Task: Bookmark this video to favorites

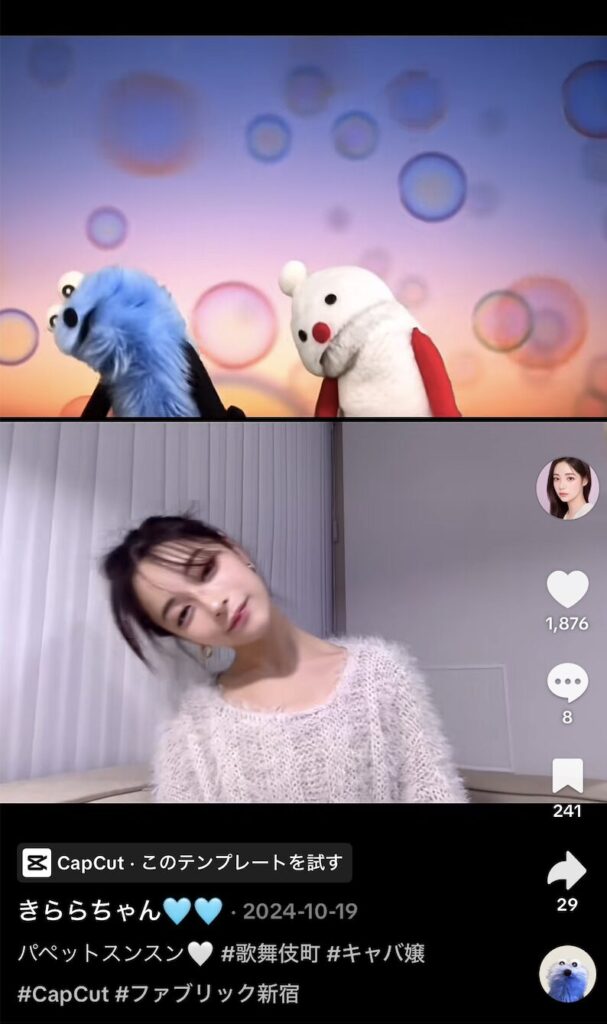Action: [567, 777]
